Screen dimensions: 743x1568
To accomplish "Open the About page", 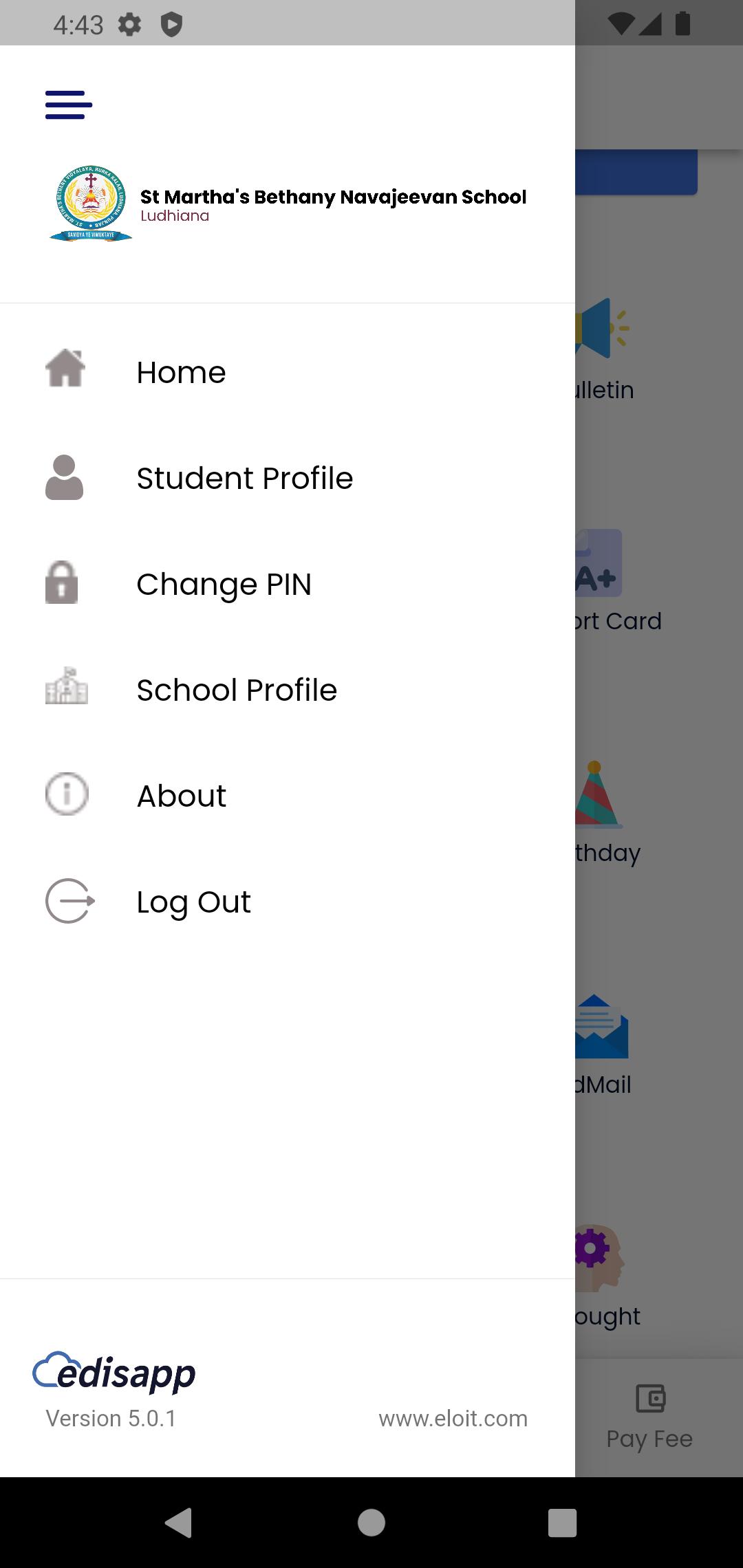I will click(288, 796).
